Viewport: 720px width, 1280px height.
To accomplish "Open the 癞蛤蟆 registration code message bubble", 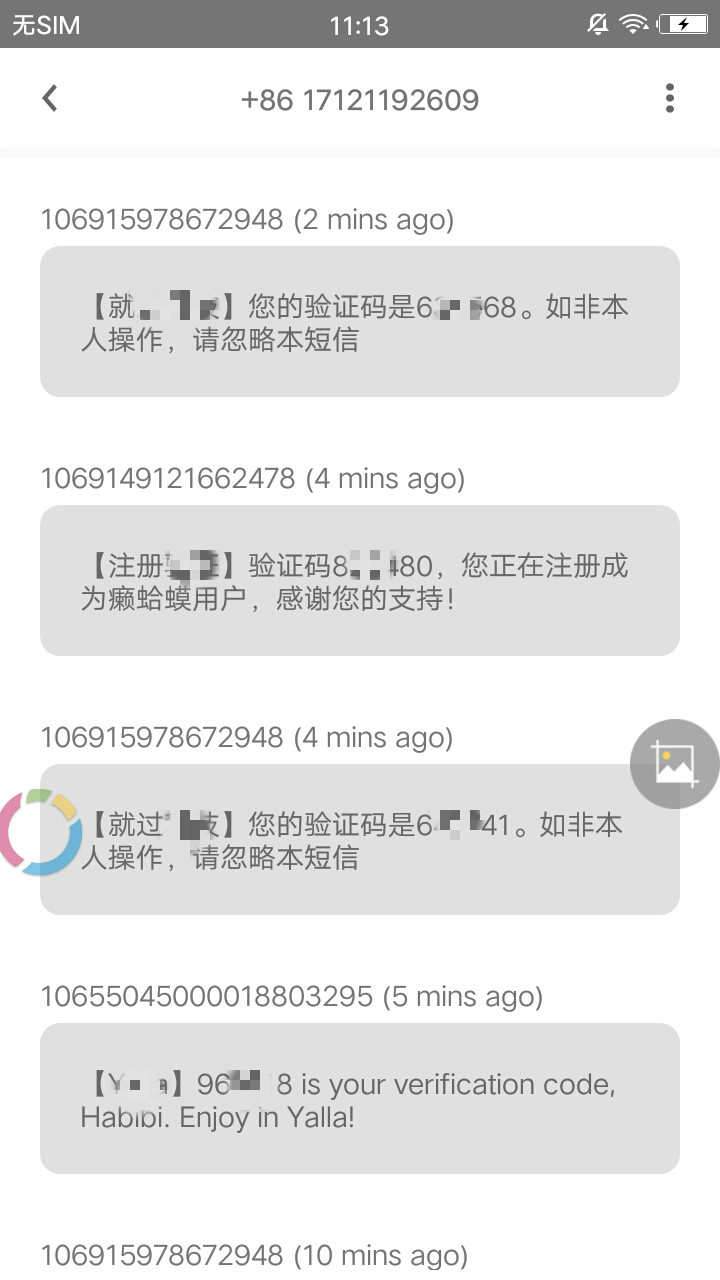I will pos(360,580).
